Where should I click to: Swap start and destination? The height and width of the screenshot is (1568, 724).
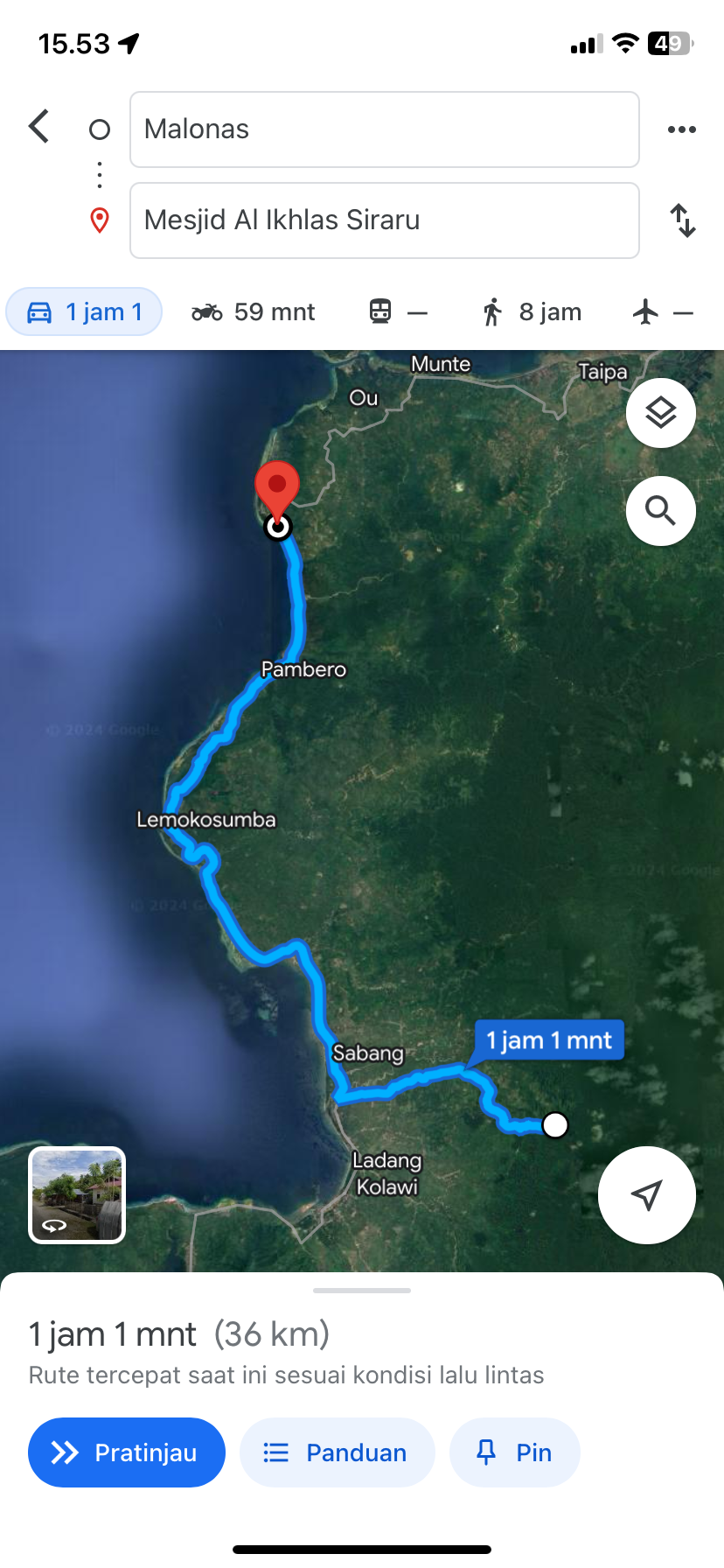[x=683, y=220]
